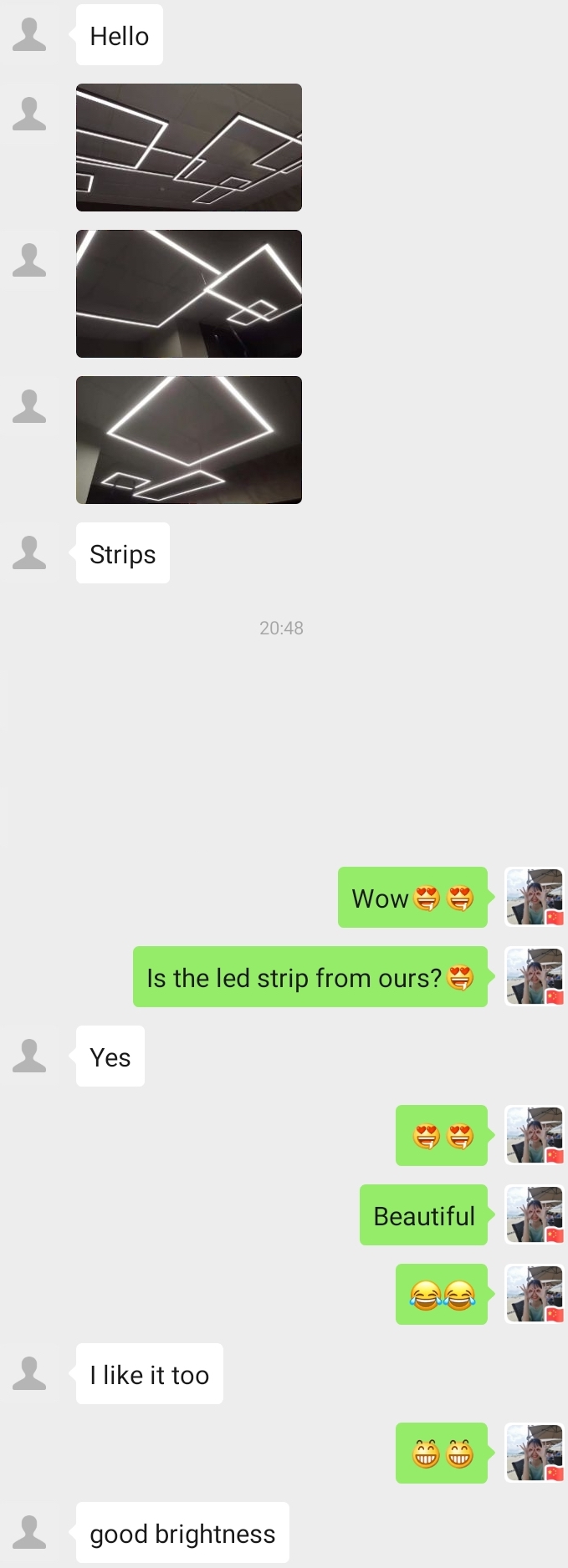Open the photo just above the Strips message
Viewport: 568px width, 1568px height.
click(188, 440)
